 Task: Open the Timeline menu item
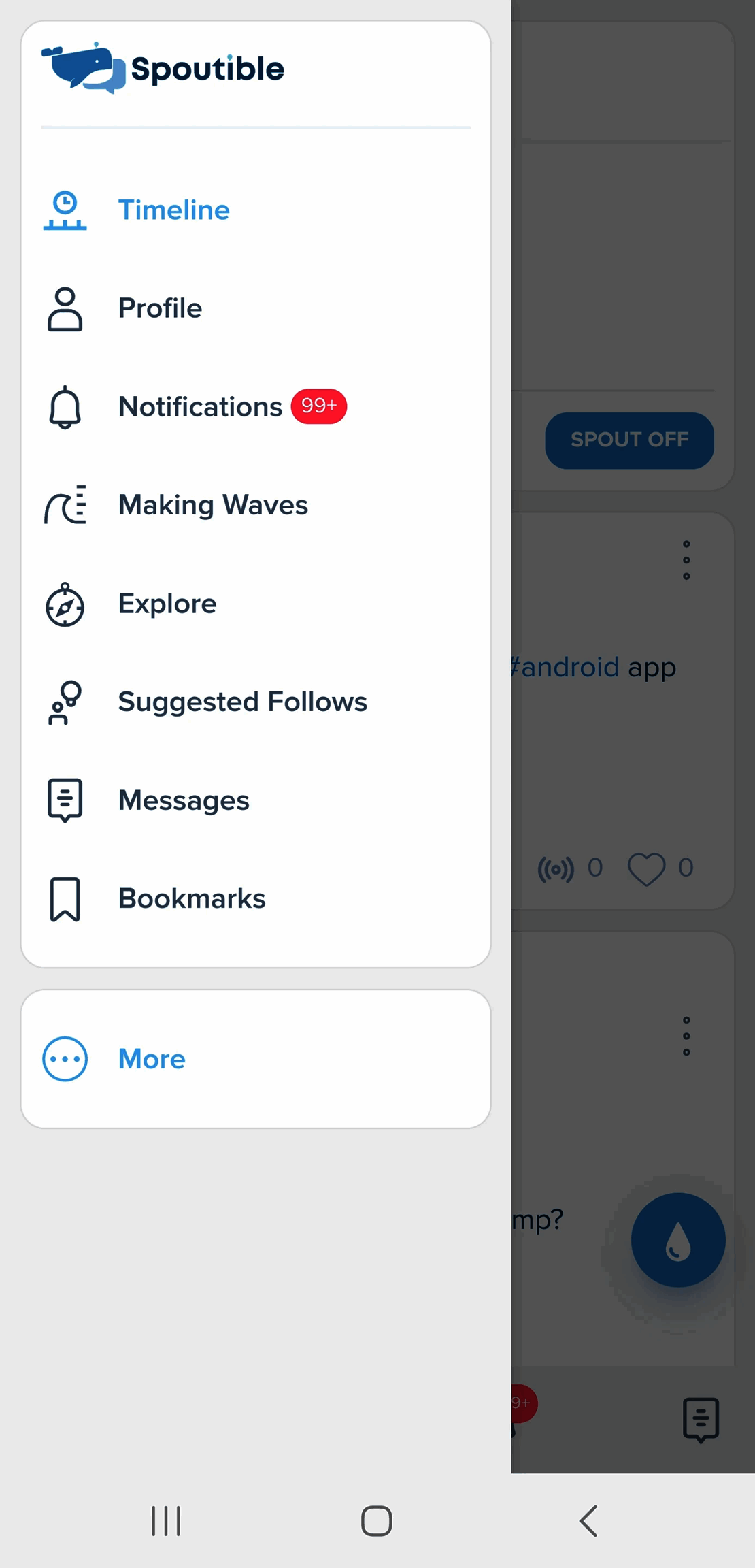173,210
